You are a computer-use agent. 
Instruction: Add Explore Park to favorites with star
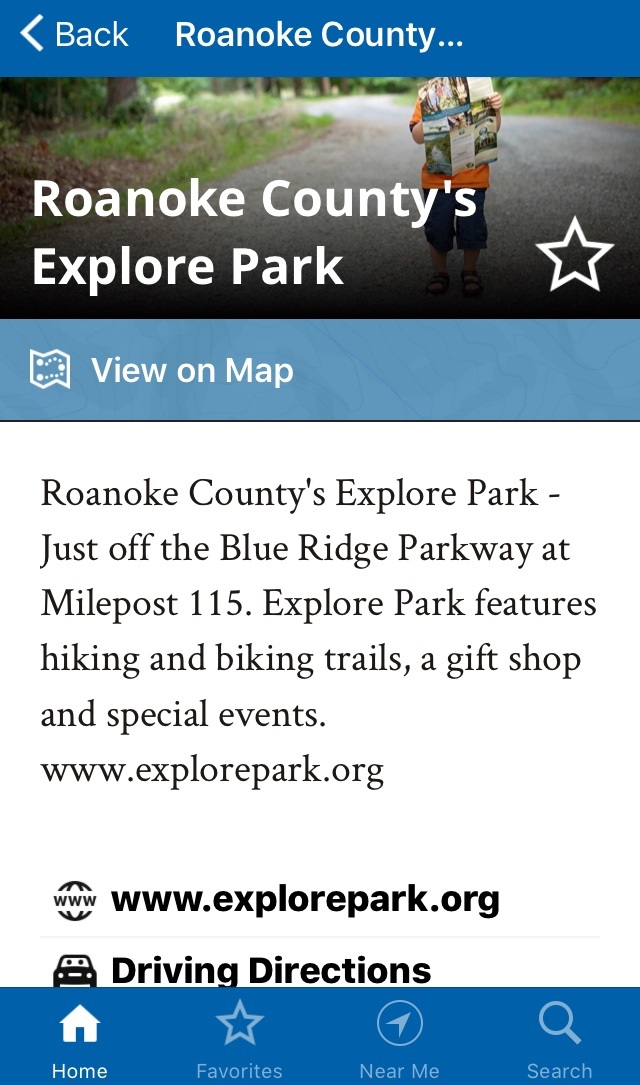(574, 257)
